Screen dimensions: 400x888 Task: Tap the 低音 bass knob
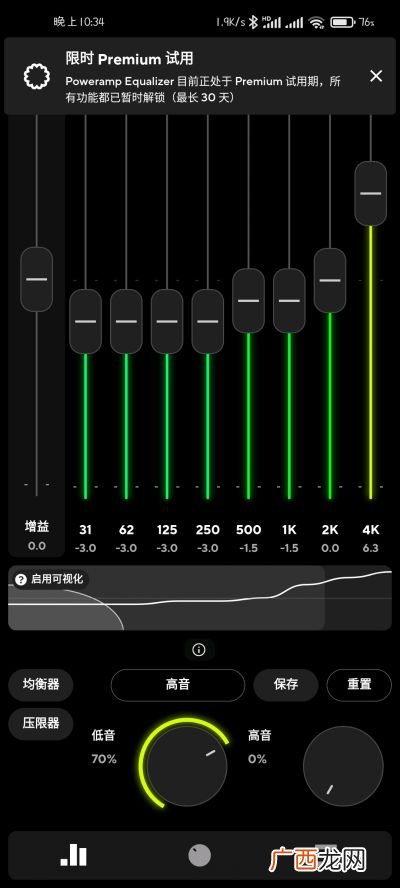186,766
